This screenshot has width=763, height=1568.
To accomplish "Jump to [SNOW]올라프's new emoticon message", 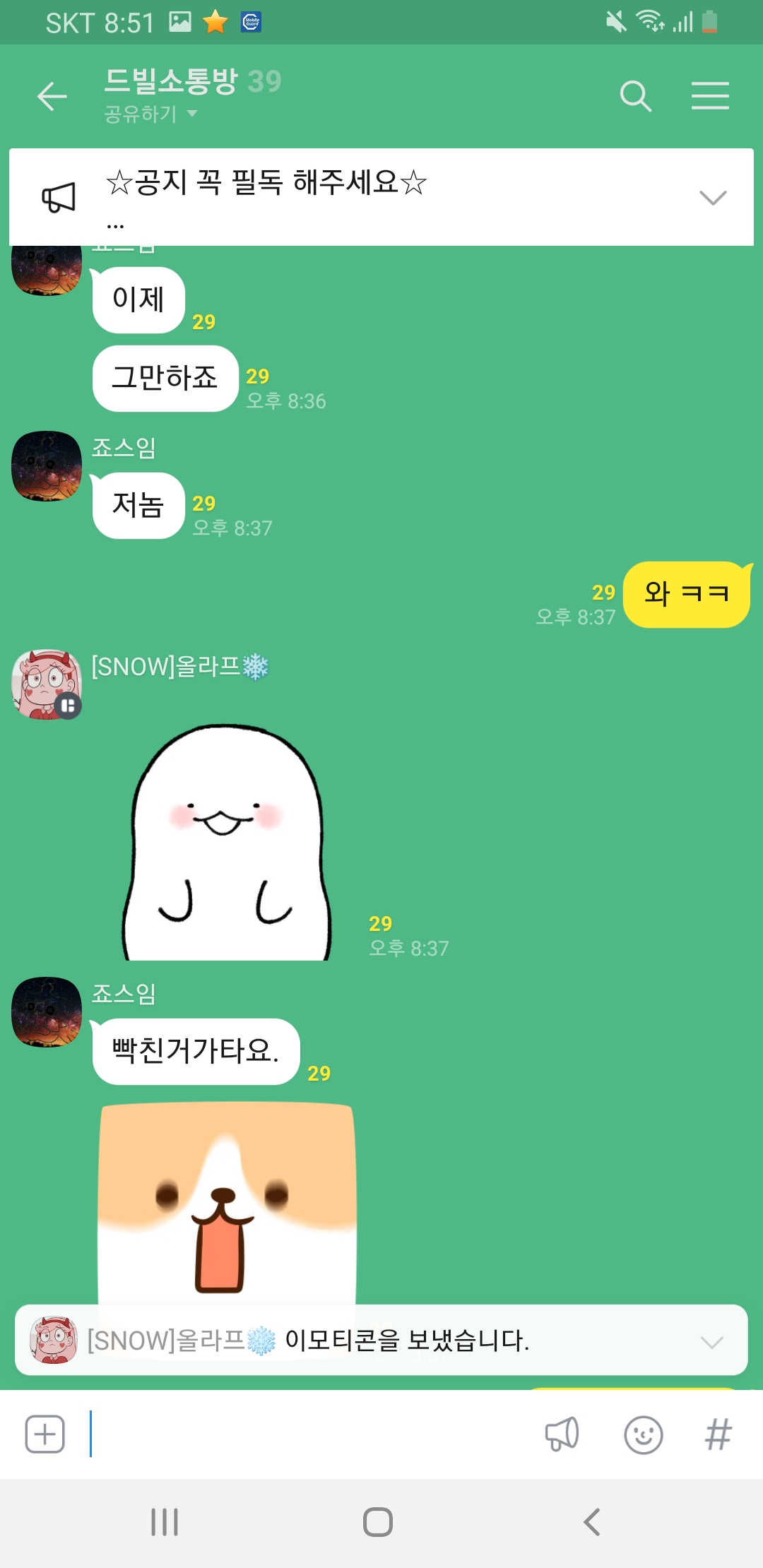I will [381, 1340].
